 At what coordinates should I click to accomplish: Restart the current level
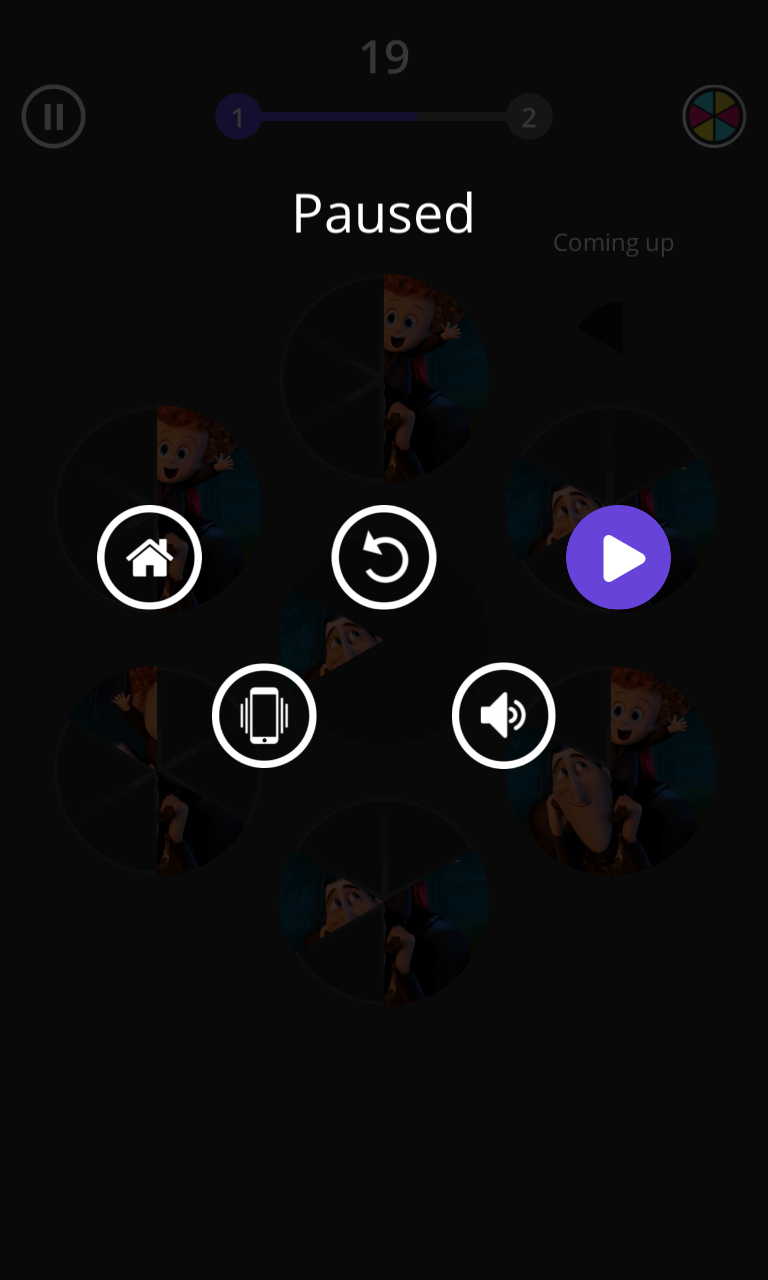coord(384,557)
